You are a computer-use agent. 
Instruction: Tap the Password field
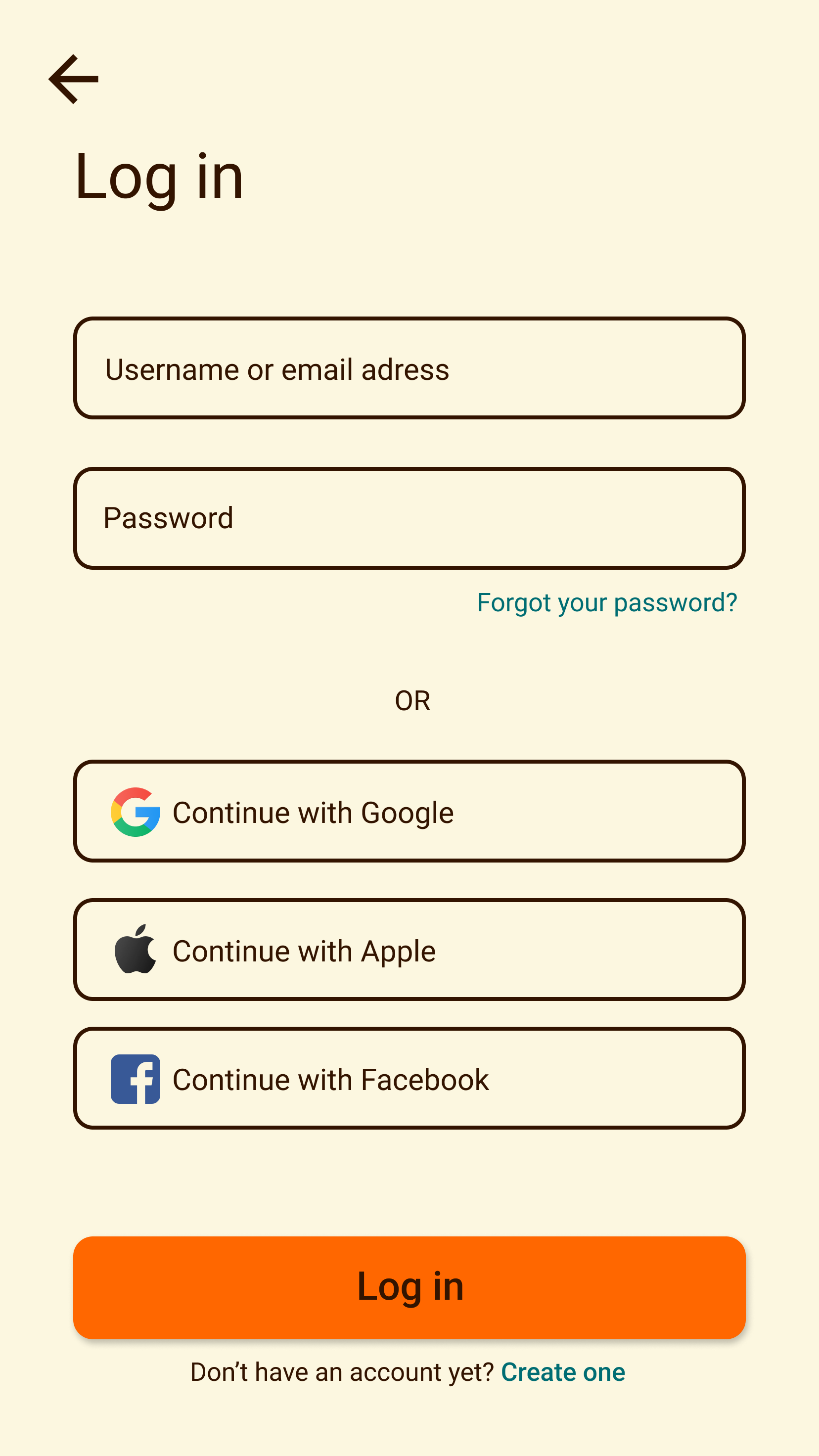pyautogui.click(x=409, y=518)
